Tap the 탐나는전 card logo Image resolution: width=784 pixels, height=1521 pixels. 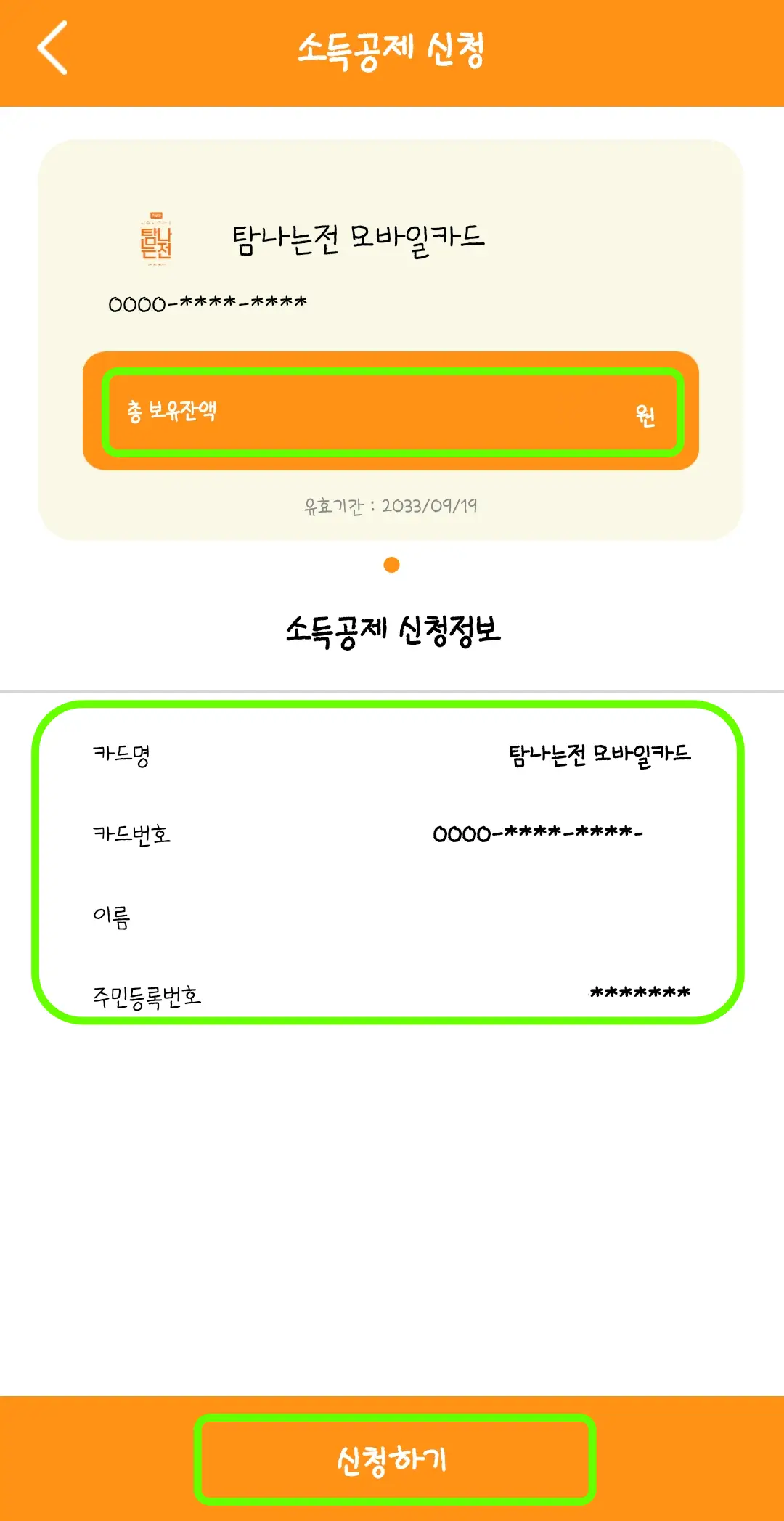point(158,240)
